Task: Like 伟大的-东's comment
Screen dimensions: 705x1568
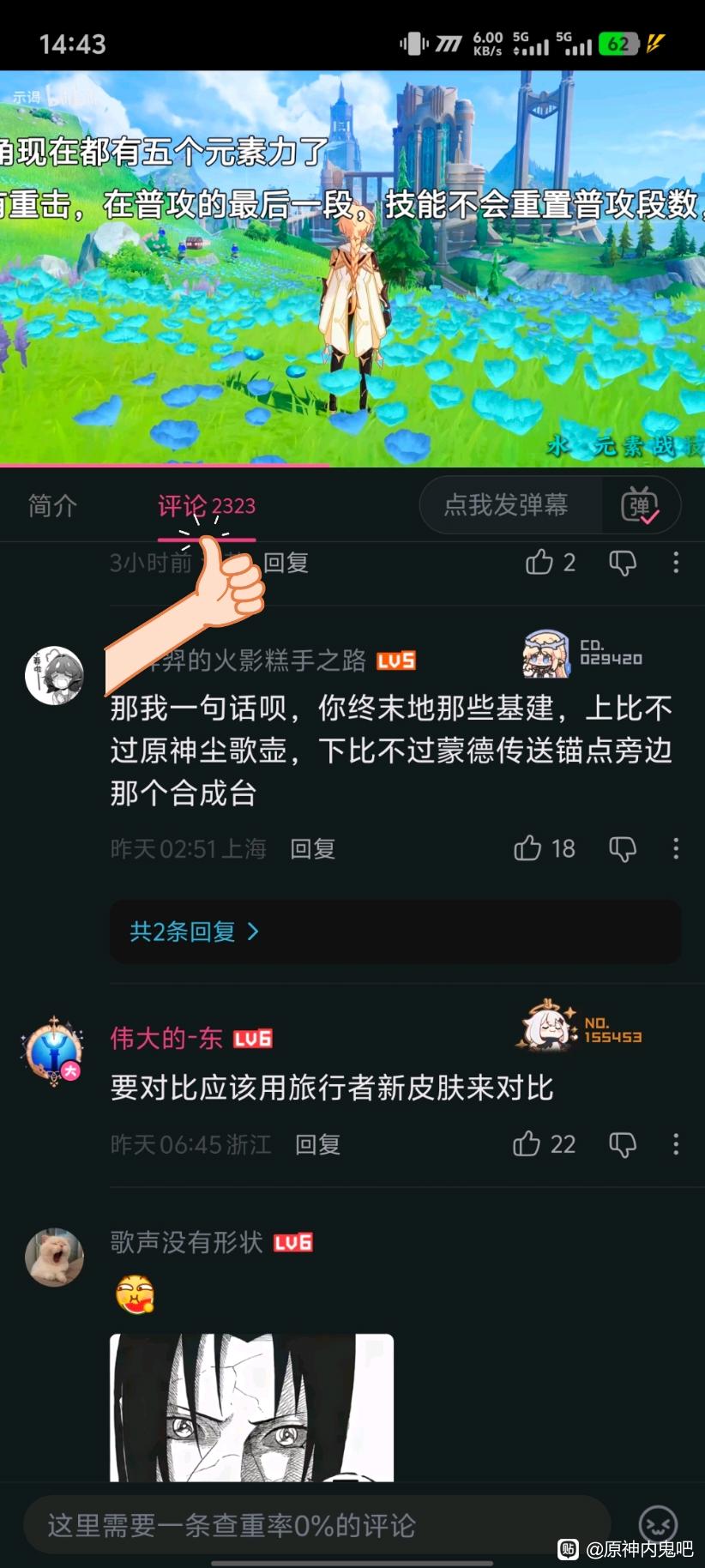Action: (527, 1144)
